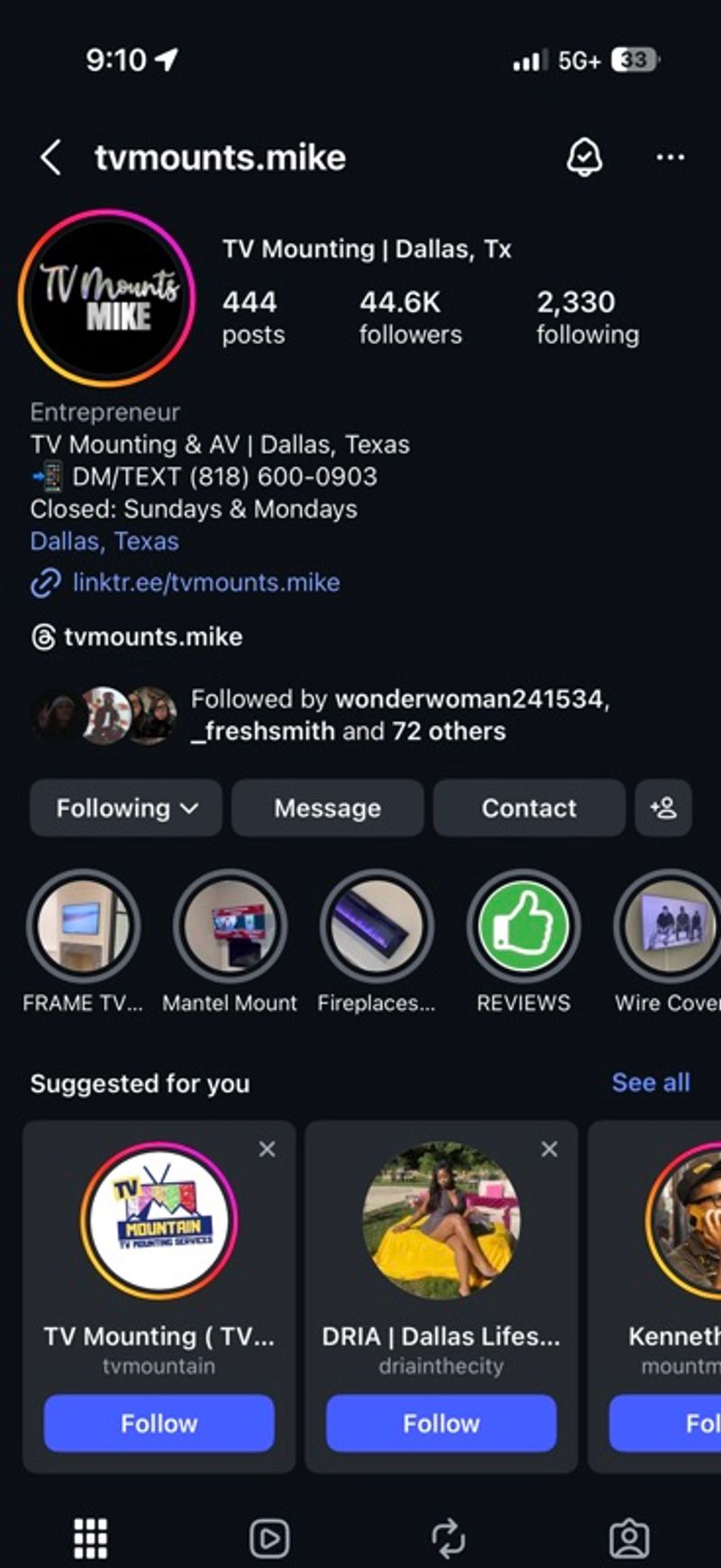
Task: Follow the tvmountain account
Action: coord(159,1423)
